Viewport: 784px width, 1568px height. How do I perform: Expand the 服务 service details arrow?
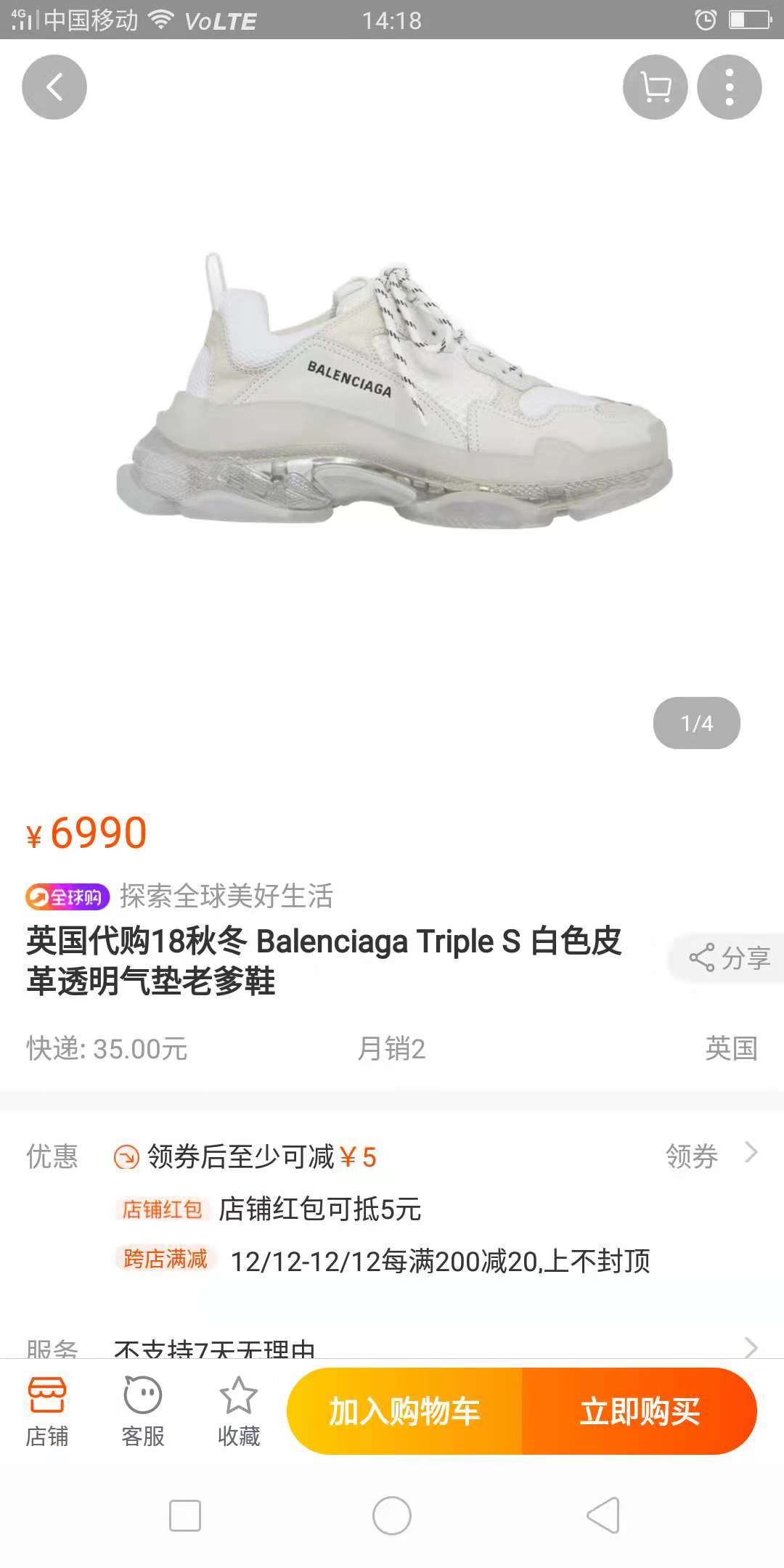coord(752,1347)
